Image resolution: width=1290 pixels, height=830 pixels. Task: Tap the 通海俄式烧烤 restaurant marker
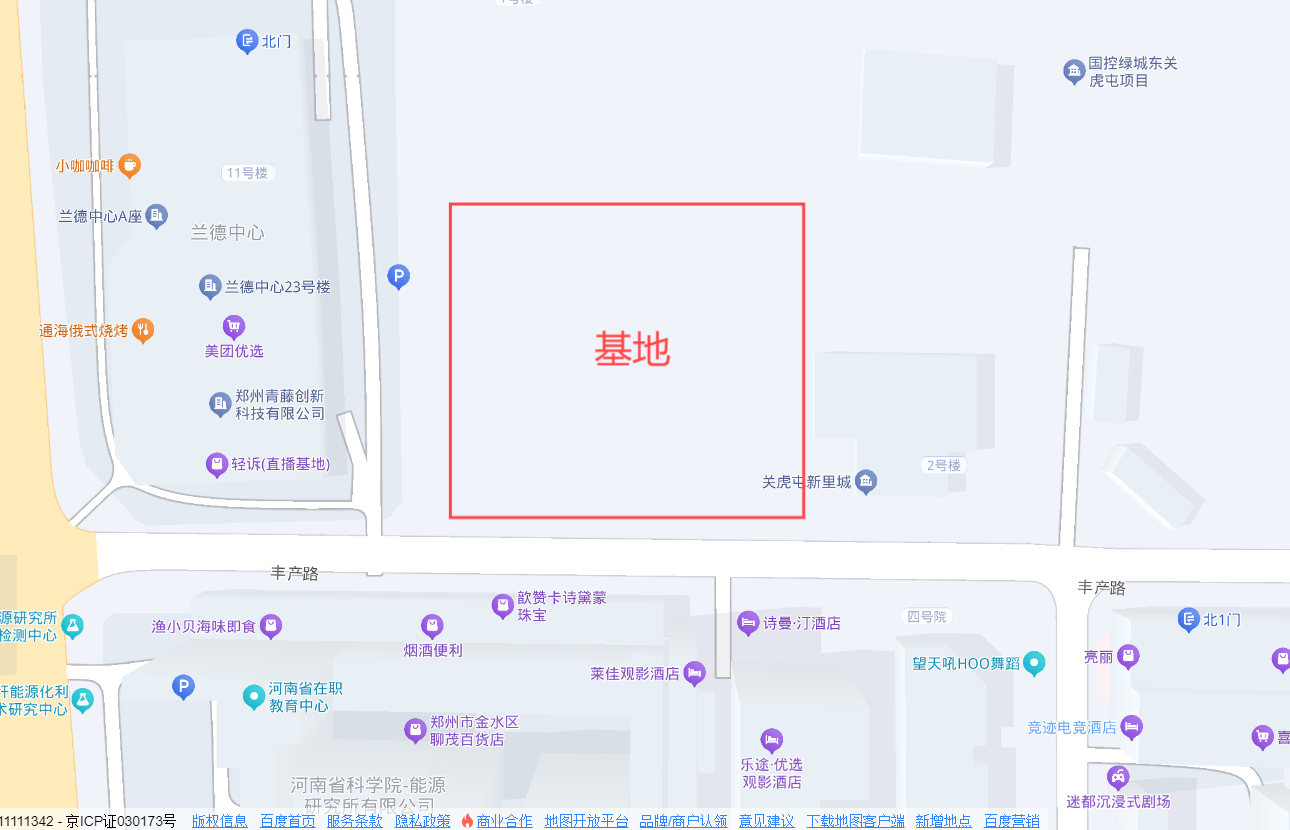coord(143,330)
